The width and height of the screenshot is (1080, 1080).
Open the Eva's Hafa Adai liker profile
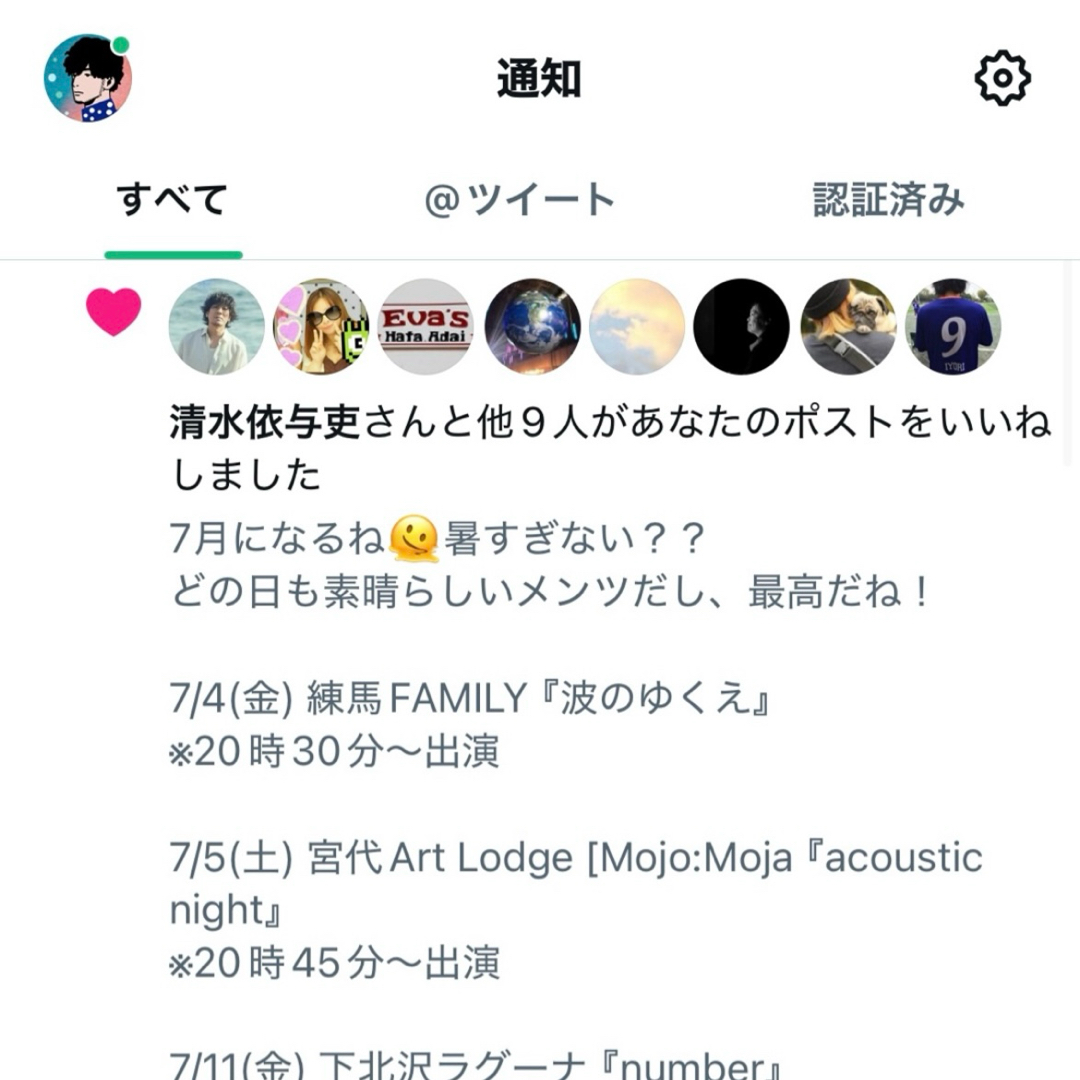427,326
